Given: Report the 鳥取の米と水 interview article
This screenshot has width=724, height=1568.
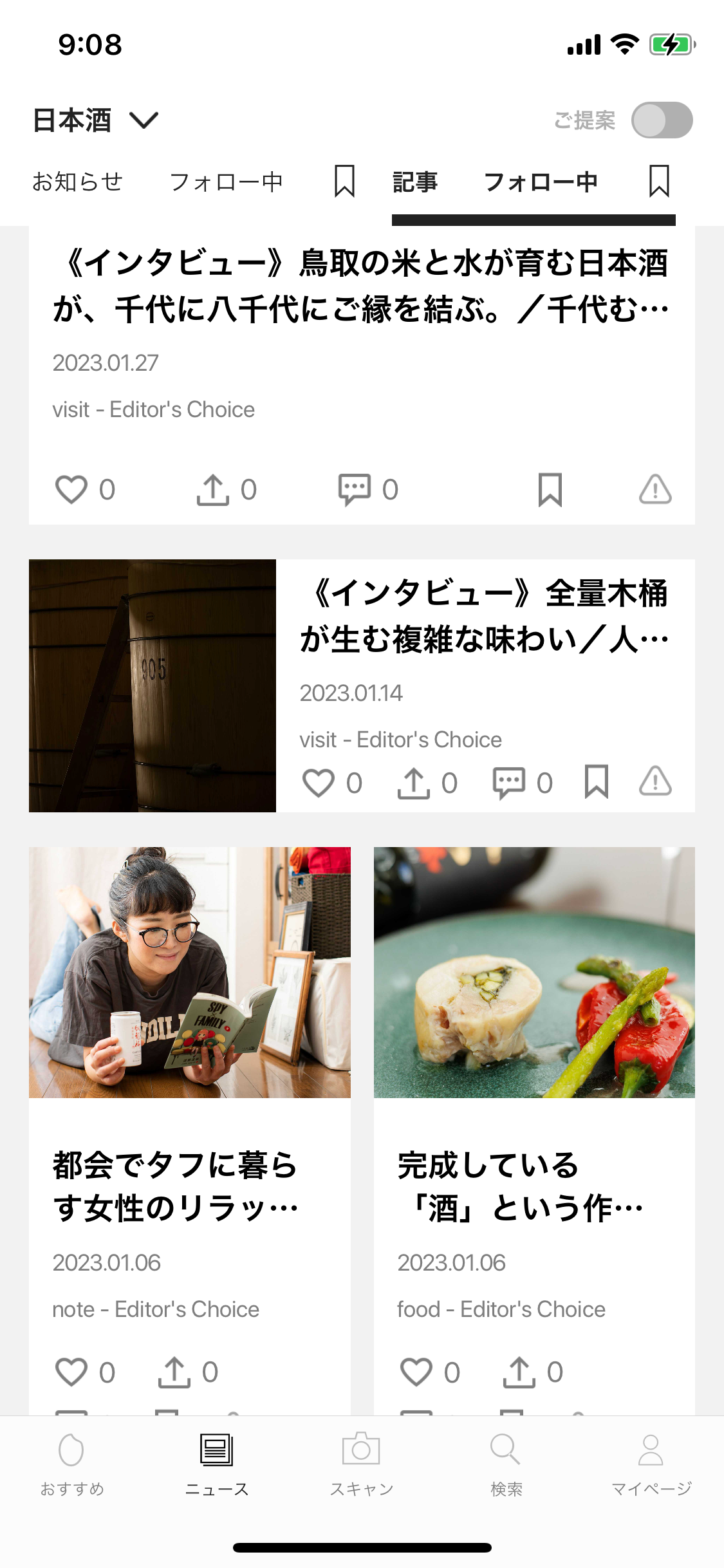Looking at the screenshot, I should (655, 489).
